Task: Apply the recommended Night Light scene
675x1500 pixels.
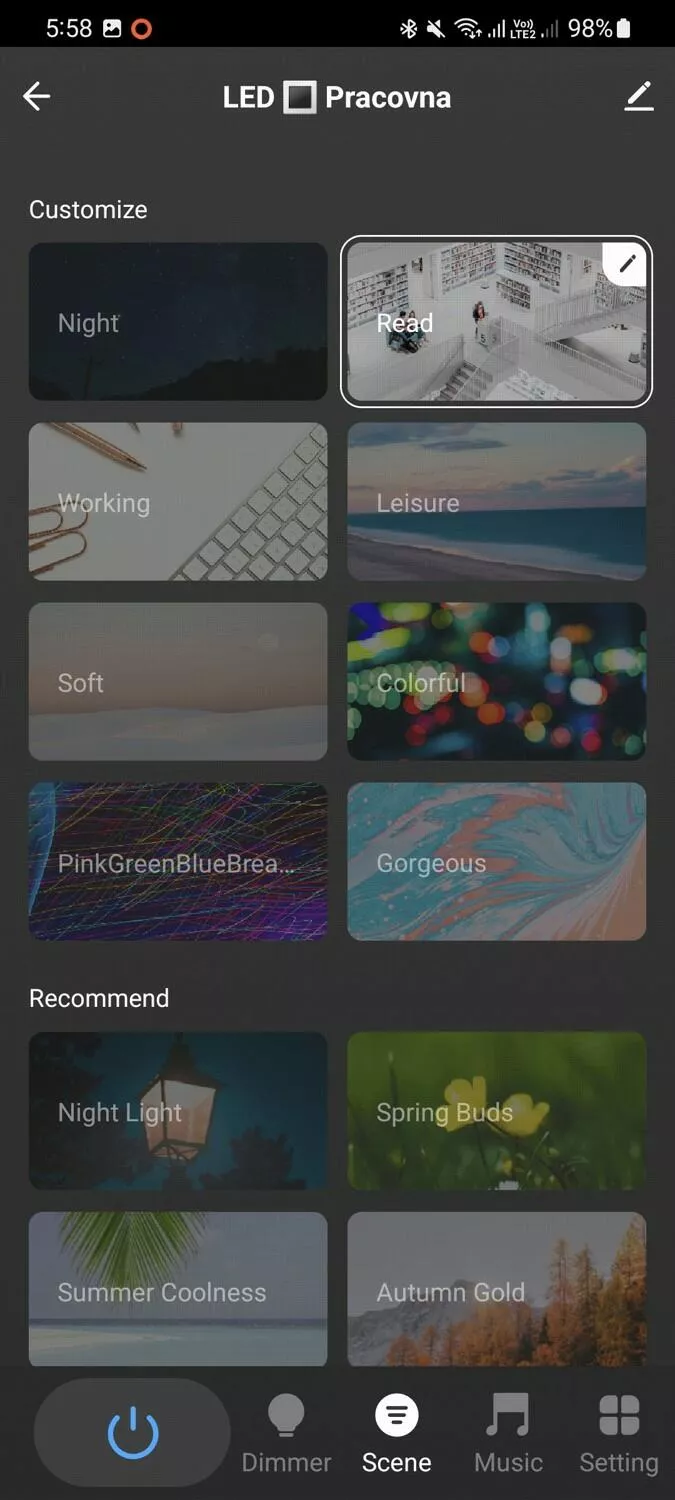Action: click(x=178, y=1111)
